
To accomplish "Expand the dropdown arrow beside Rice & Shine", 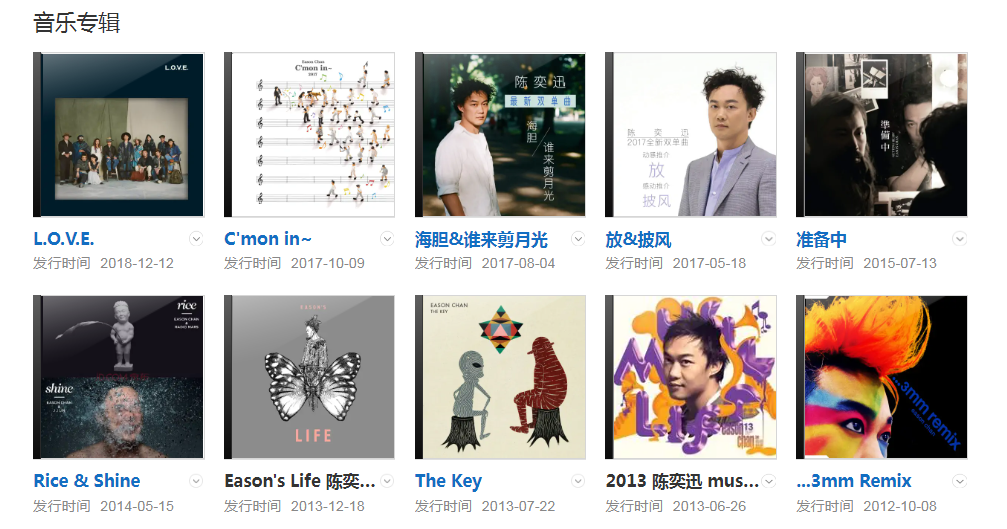I will coord(196,481).
